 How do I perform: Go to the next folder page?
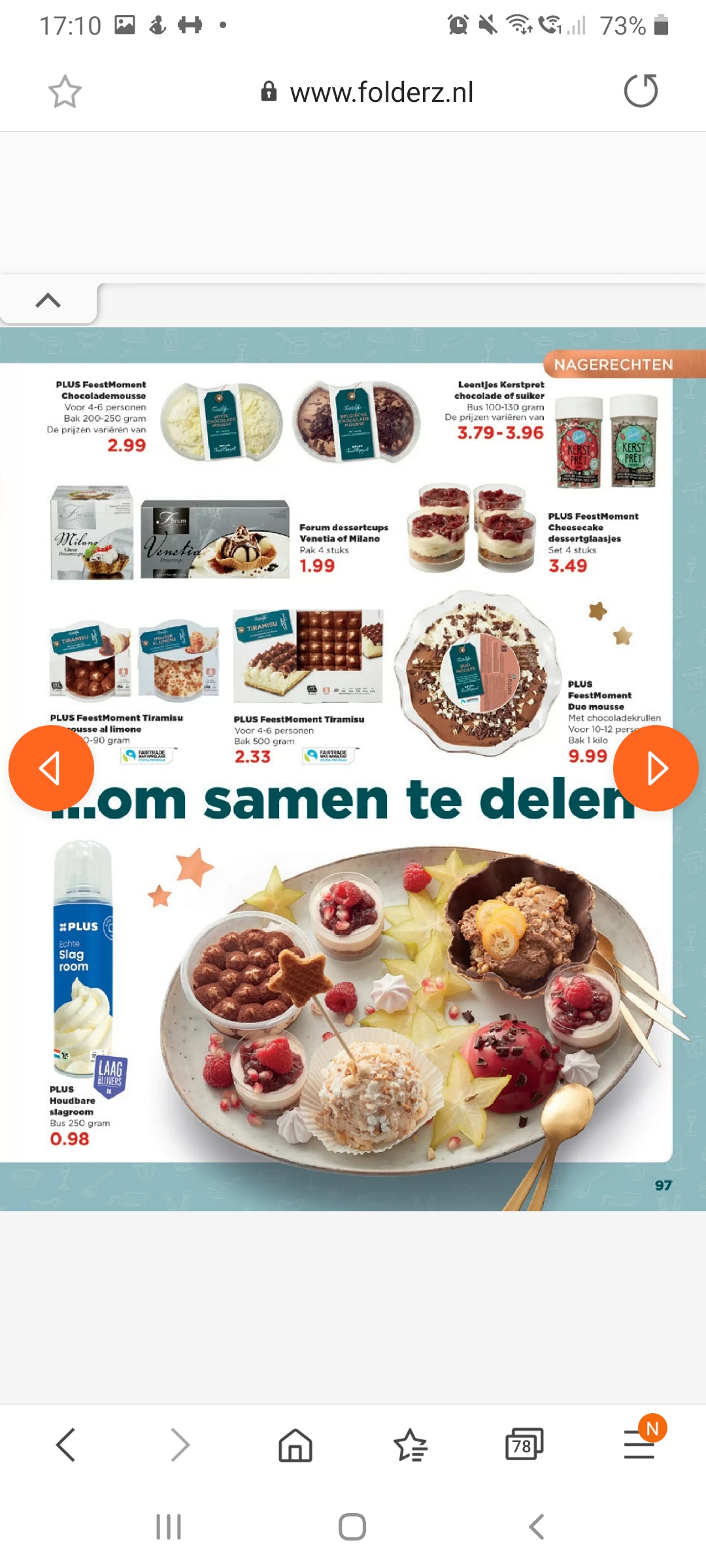pyautogui.click(x=656, y=768)
